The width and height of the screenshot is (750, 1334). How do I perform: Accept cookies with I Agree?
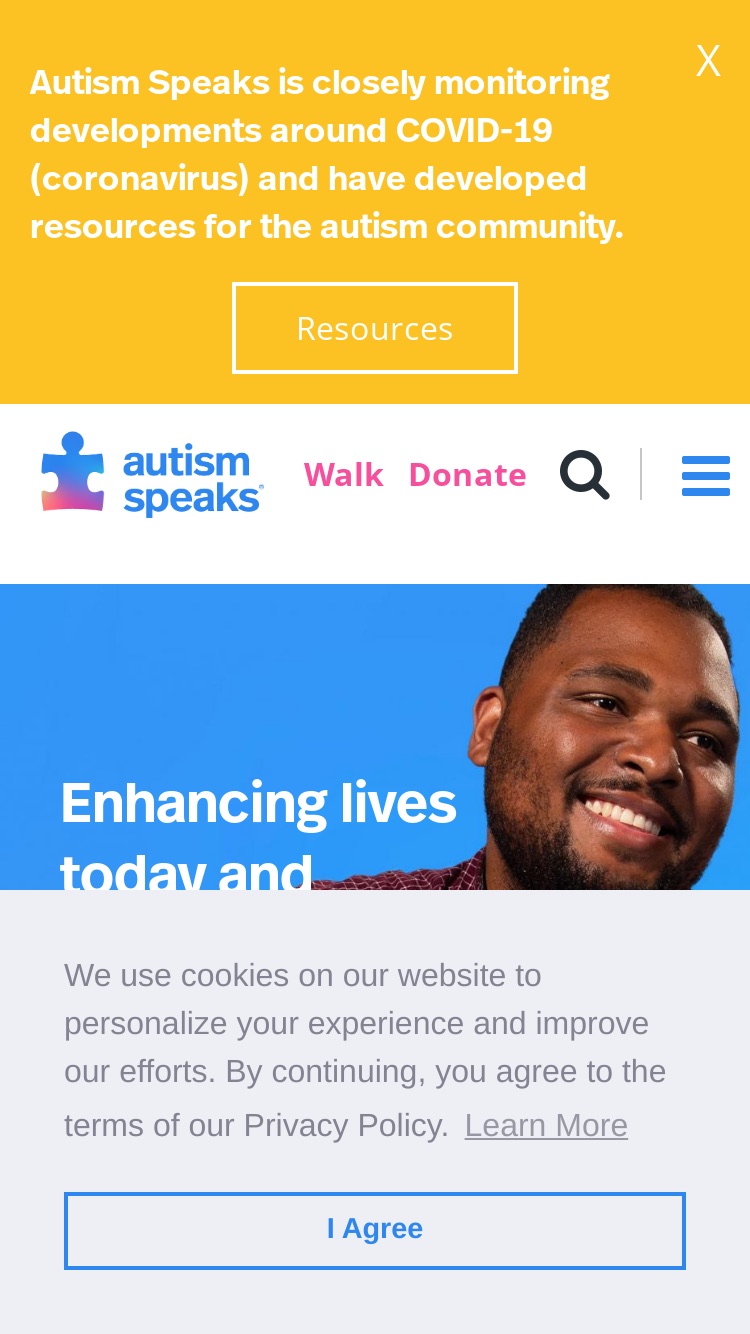point(375,1230)
